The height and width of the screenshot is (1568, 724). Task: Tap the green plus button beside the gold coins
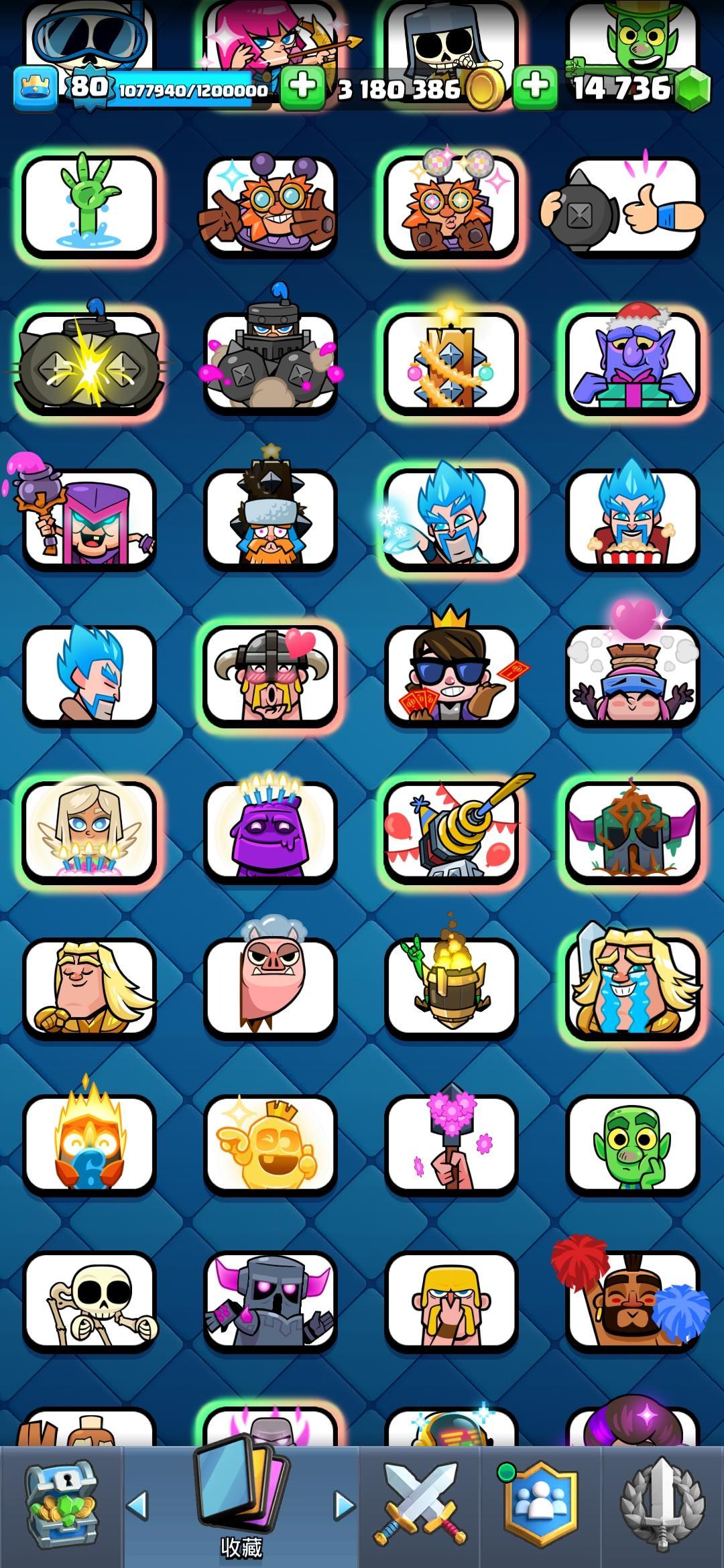click(302, 87)
